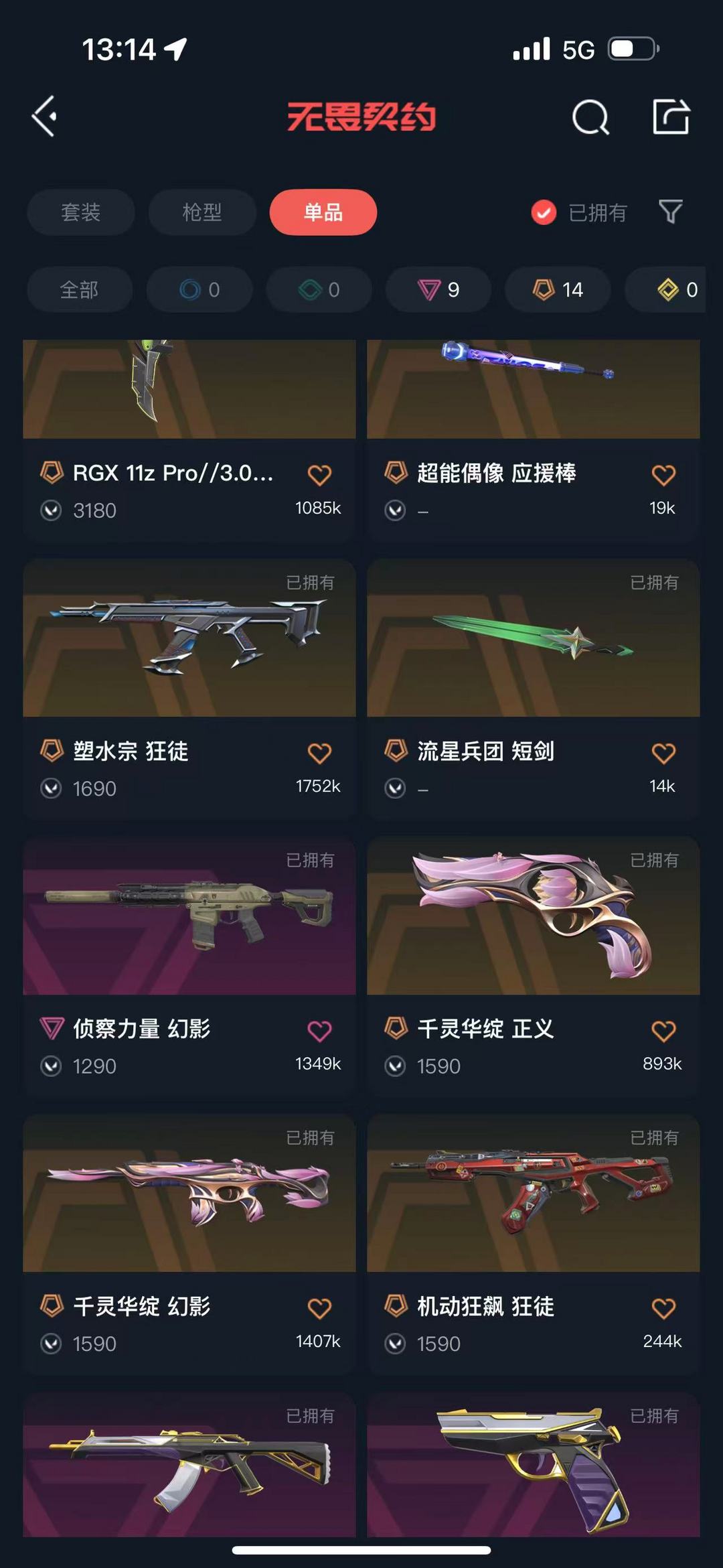The height and width of the screenshot is (1568, 723).
Task: Filter by the pink tier chip showing 9
Action: tap(438, 290)
